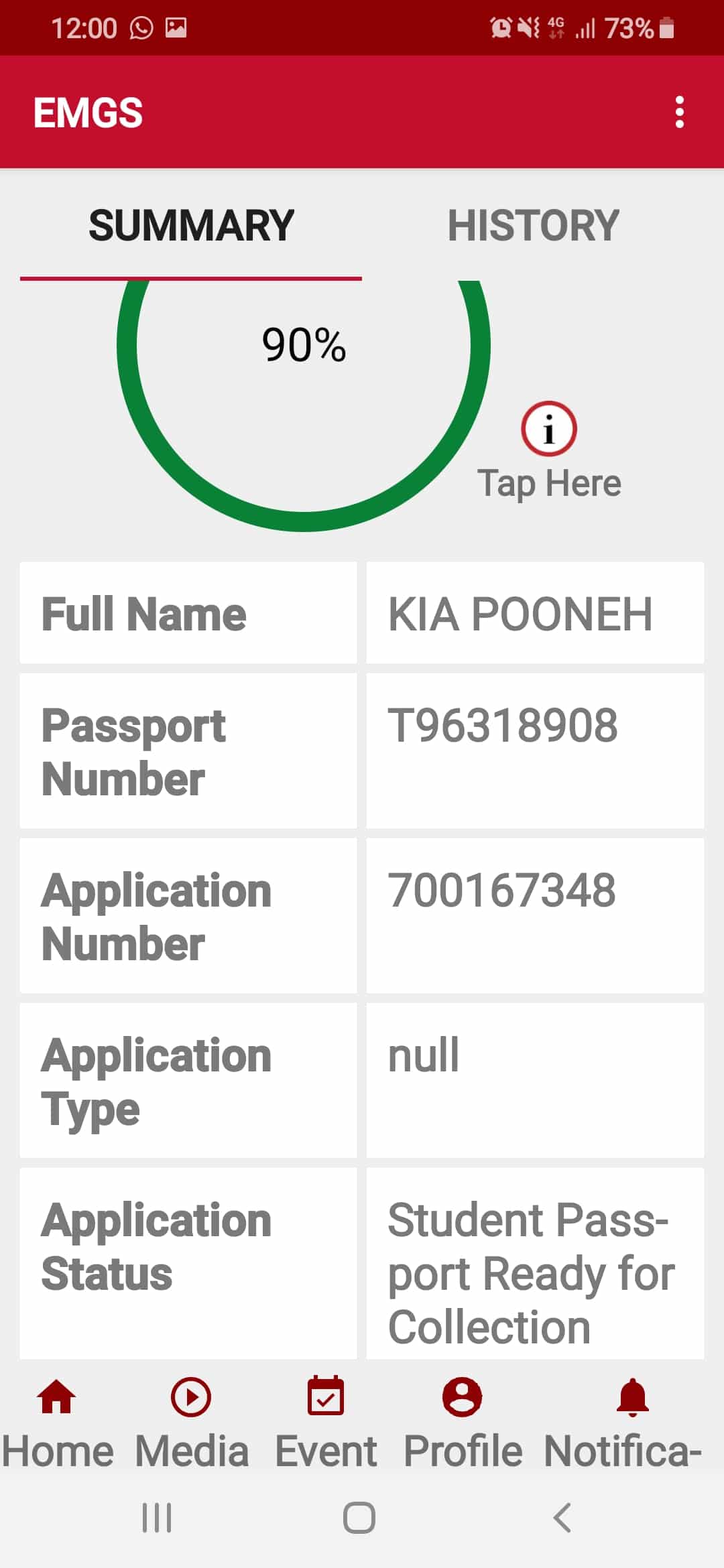Show recent apps from navigation bar
Screen dimensions: 724x1568
click(157, 1518)
